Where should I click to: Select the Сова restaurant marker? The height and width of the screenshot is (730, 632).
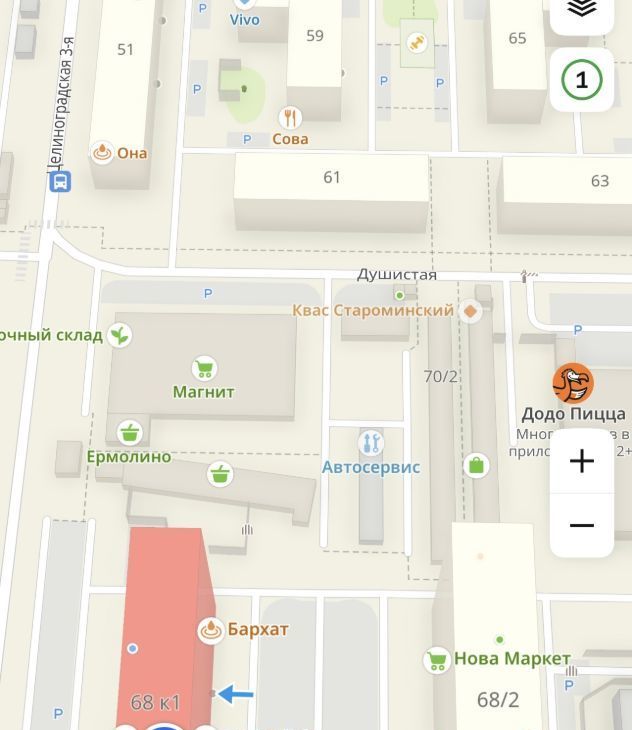pos(290,118)
